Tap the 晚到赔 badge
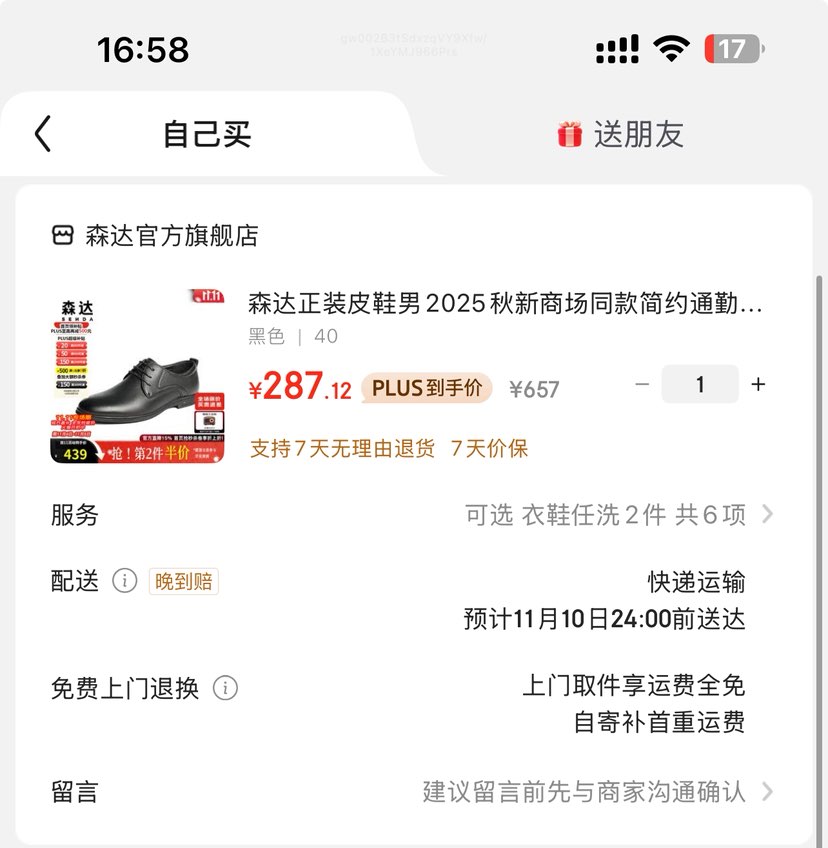This screenshot has height=848, width=828. 184,581
